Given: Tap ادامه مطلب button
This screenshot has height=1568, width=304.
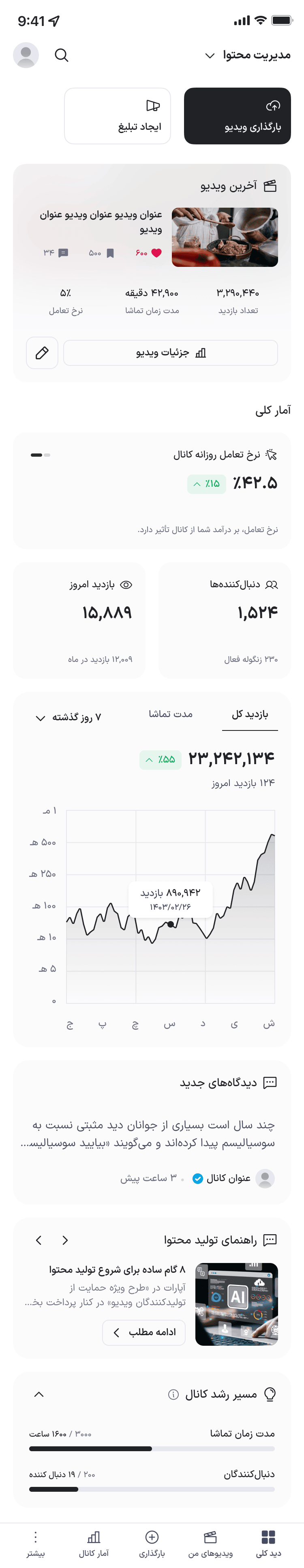Looking at the screenshot, I should coord(144,1332).
